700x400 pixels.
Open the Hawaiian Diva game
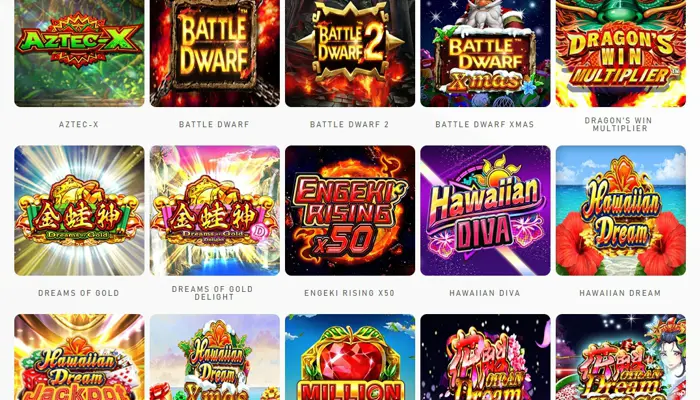pyautogui.click(x=485, y=210)
